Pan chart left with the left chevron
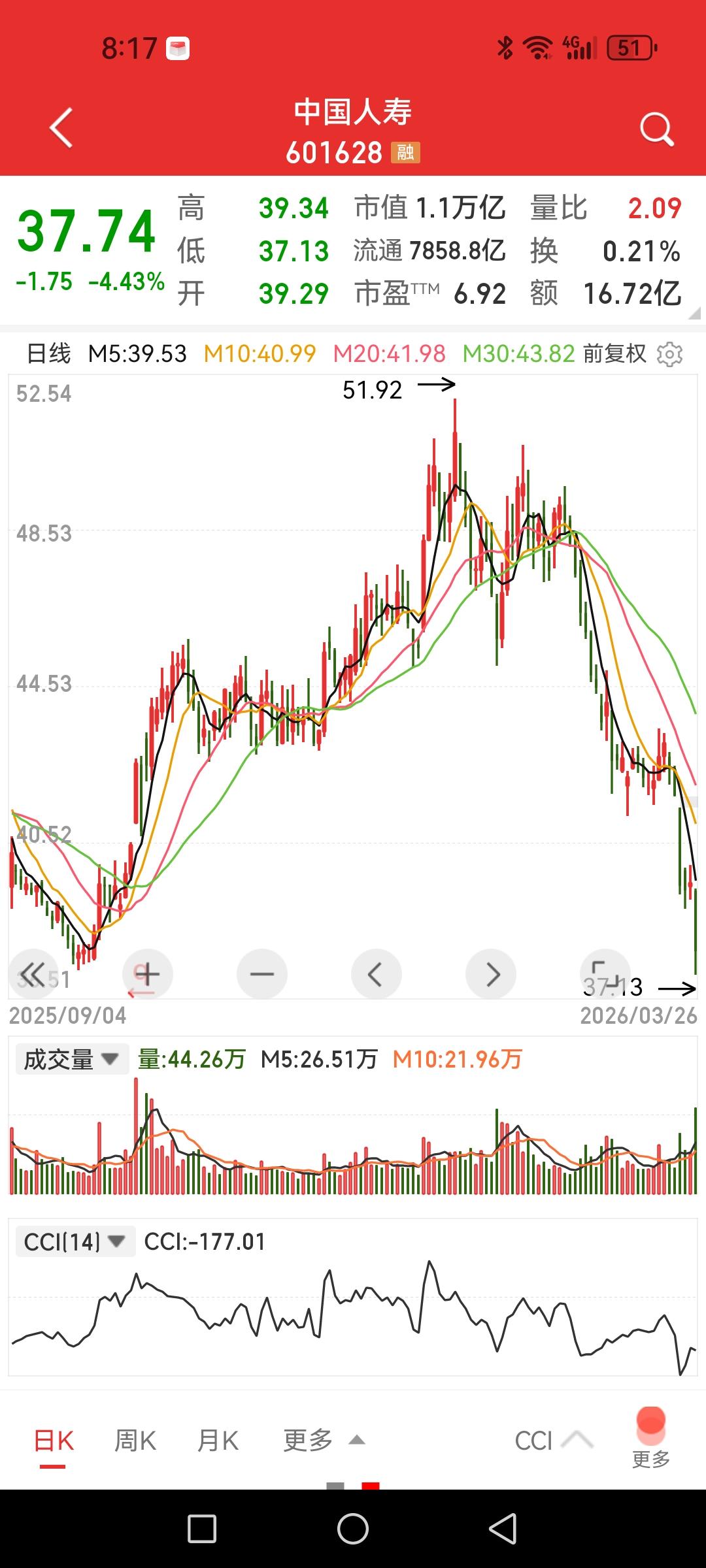 [376, 973]
